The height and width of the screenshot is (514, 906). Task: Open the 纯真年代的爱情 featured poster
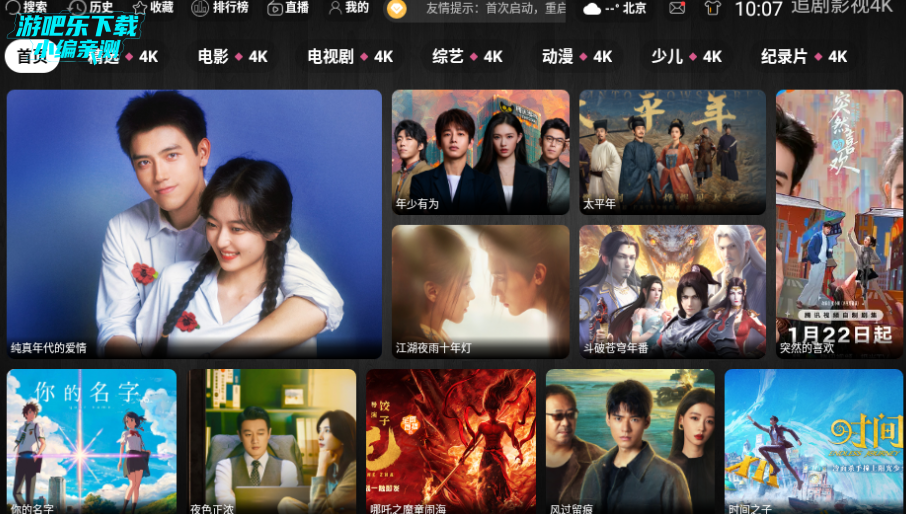point(194,224)
